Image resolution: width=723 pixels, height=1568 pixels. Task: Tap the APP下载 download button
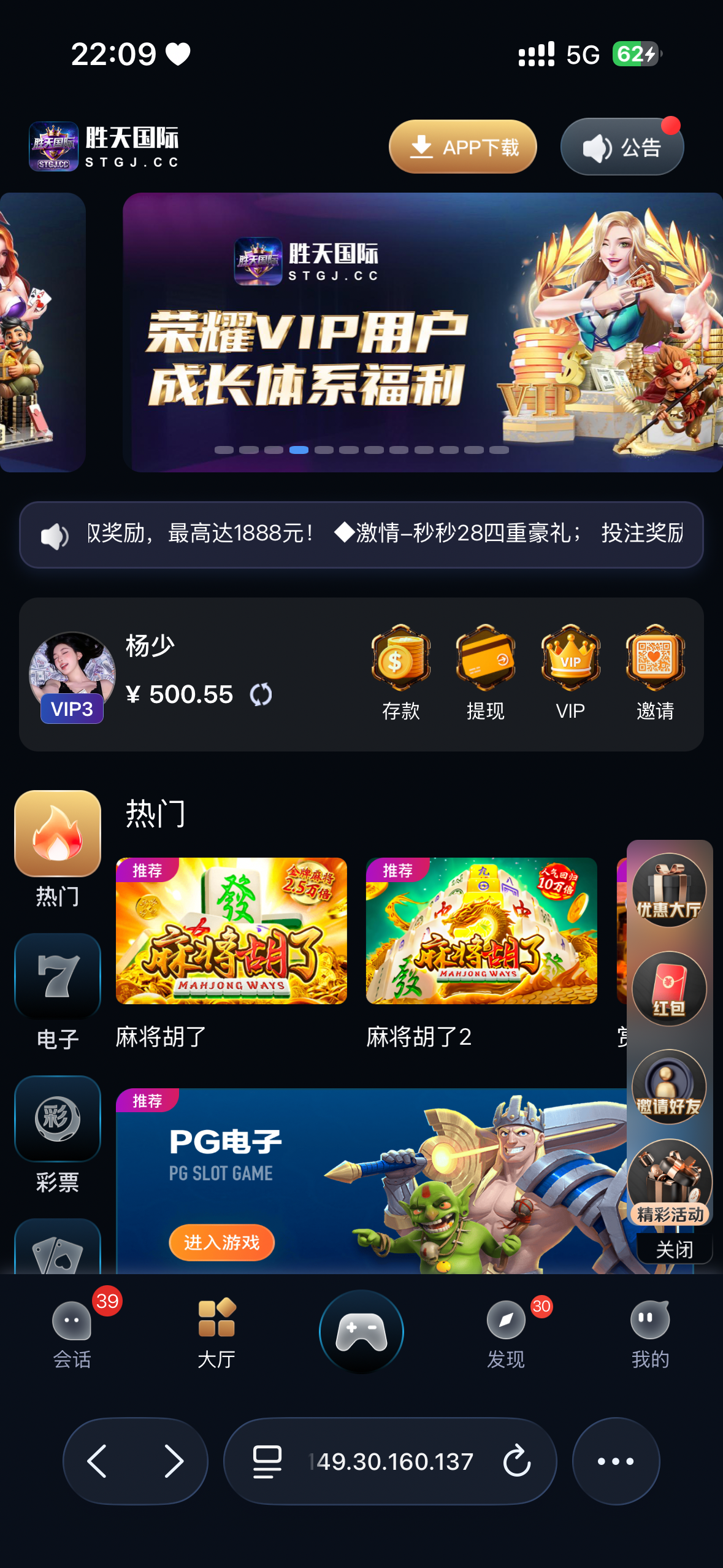pyautogui.click(x=462, y=147)
